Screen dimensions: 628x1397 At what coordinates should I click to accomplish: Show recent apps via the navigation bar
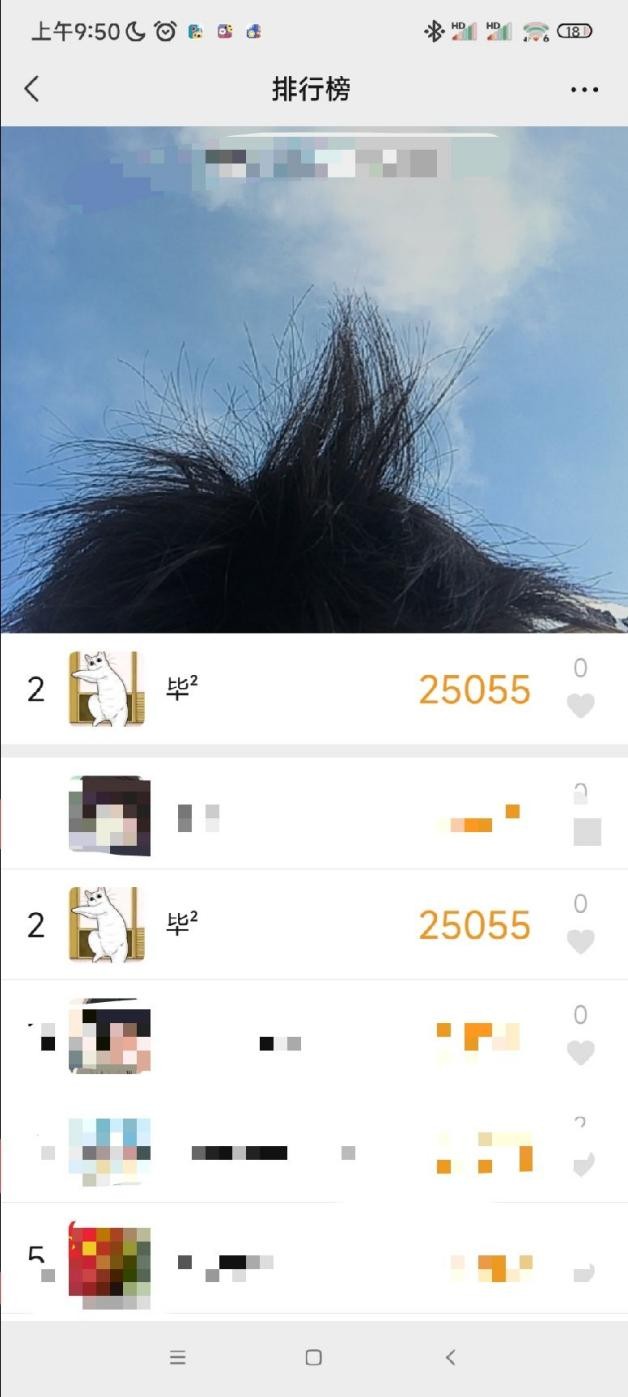(178, 1357)
